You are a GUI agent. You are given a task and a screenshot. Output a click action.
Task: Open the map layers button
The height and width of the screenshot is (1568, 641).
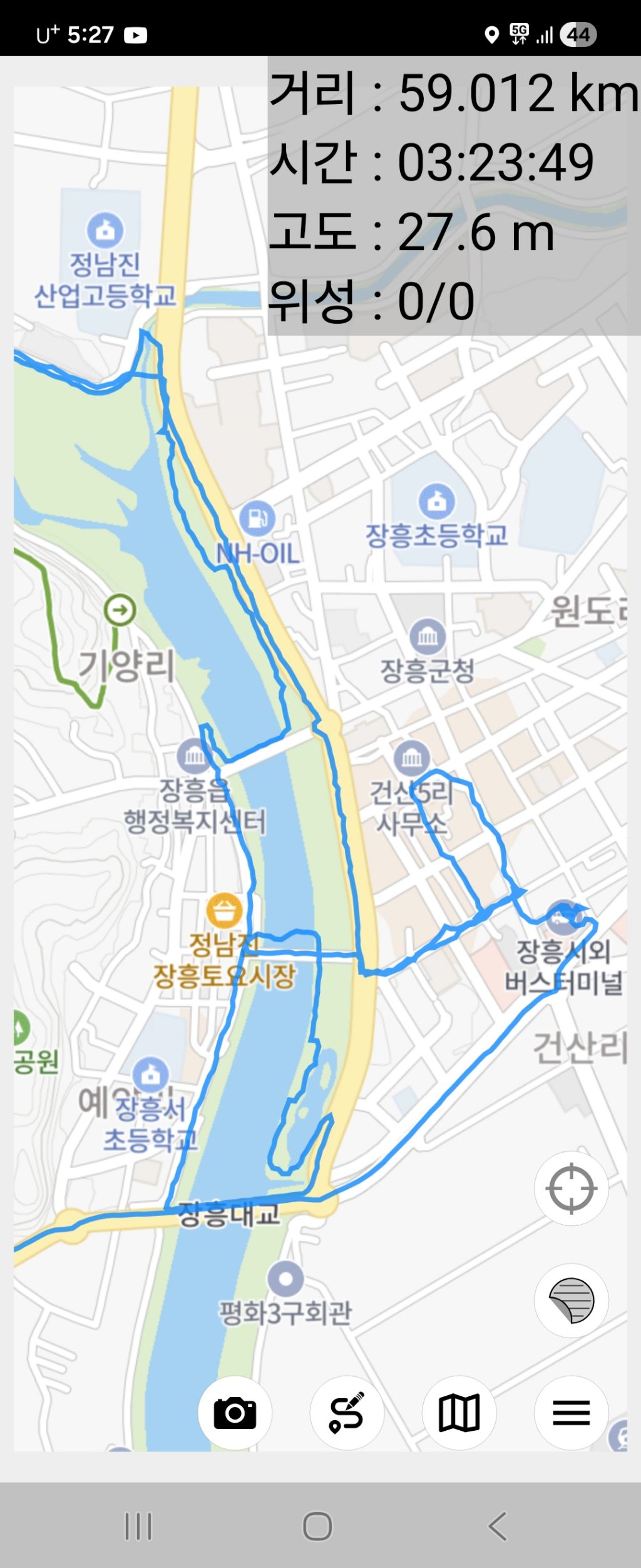pyautogui.click(x=571, y=1301)
